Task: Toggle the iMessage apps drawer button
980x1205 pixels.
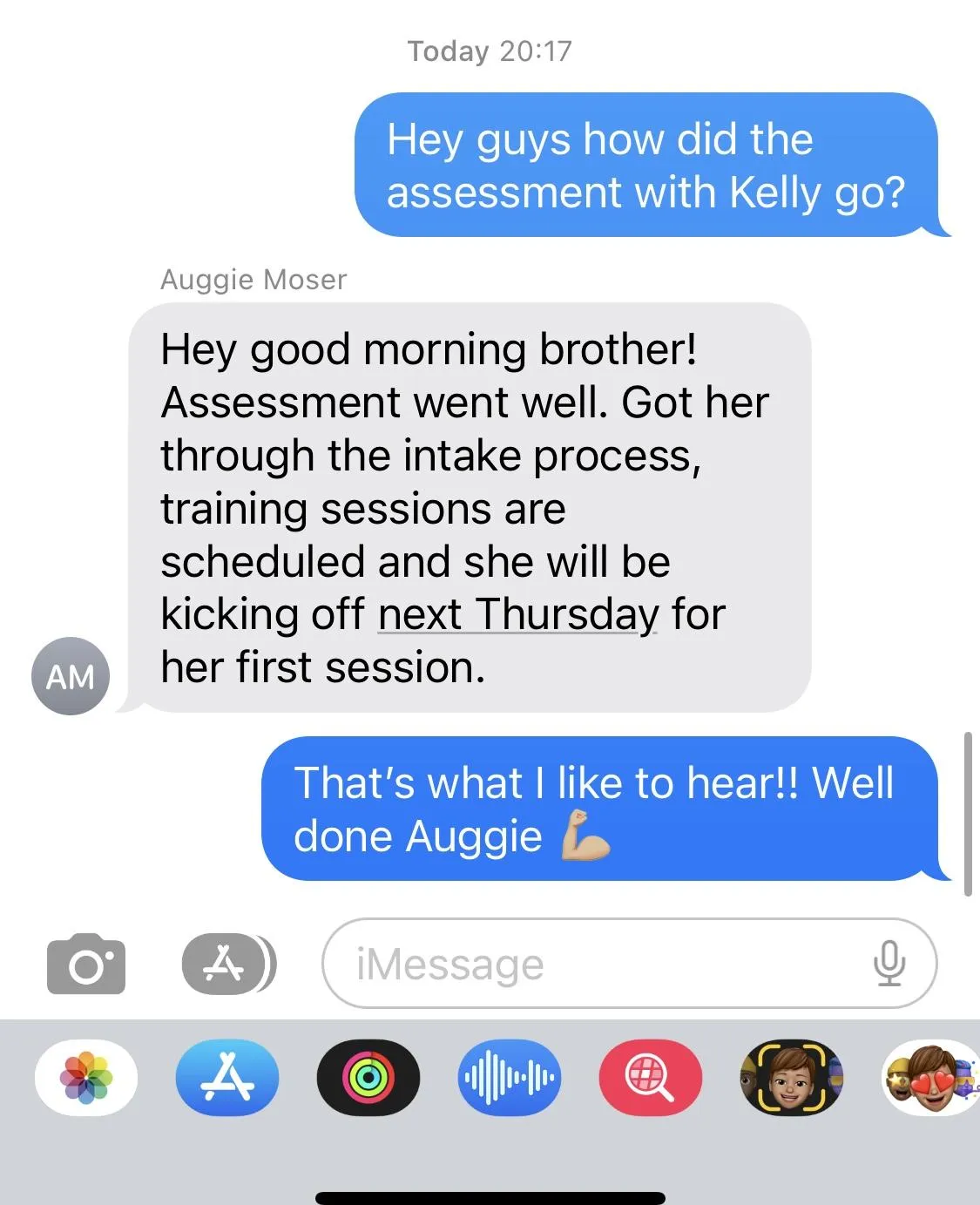Action: click(x=228, y=964)
